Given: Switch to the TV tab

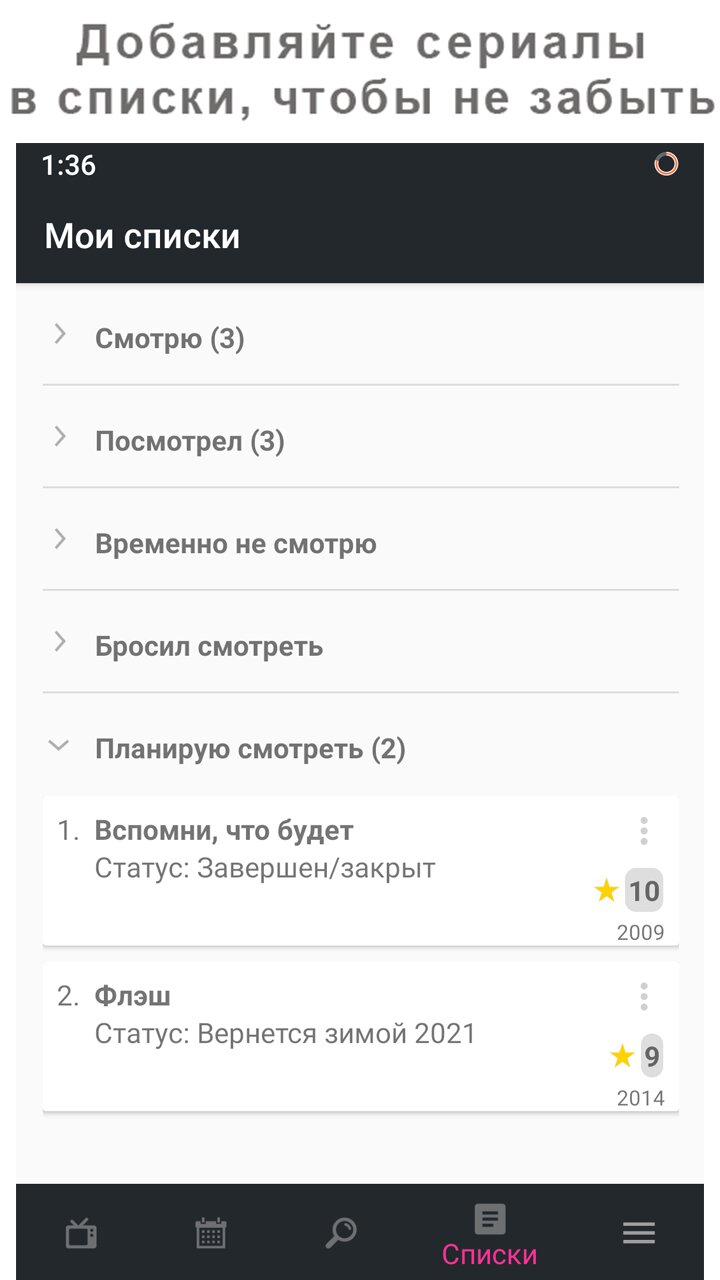Looking at the screenshot, I should pyautogui.click(x=82, y=1234).
